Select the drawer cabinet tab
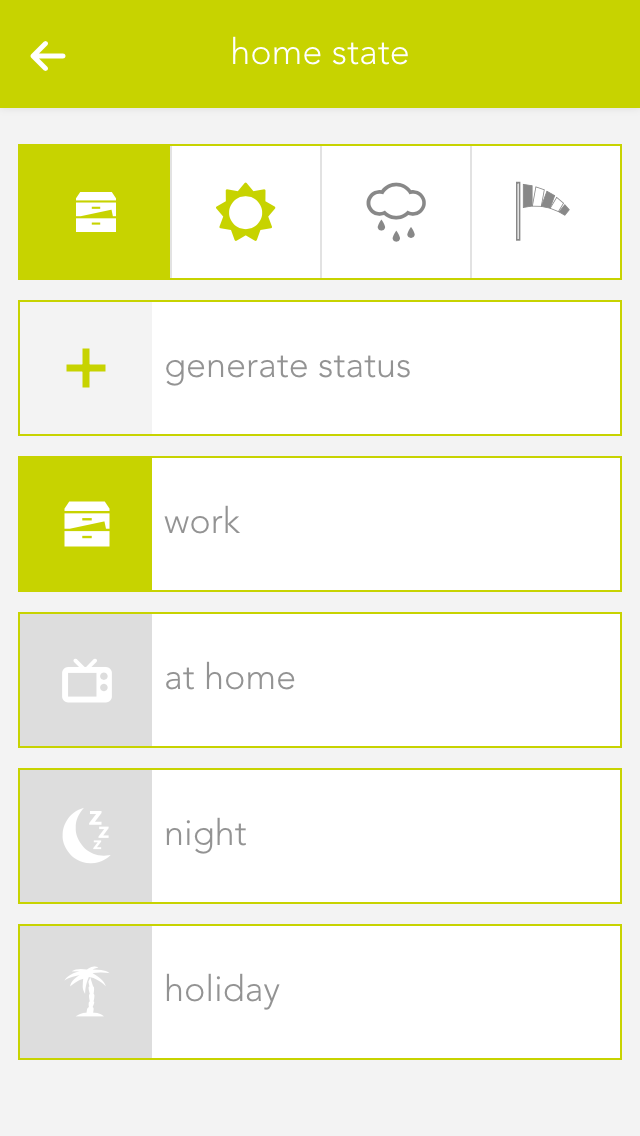This screenshot has width=640, height=1136. click(x=95, y=212)
